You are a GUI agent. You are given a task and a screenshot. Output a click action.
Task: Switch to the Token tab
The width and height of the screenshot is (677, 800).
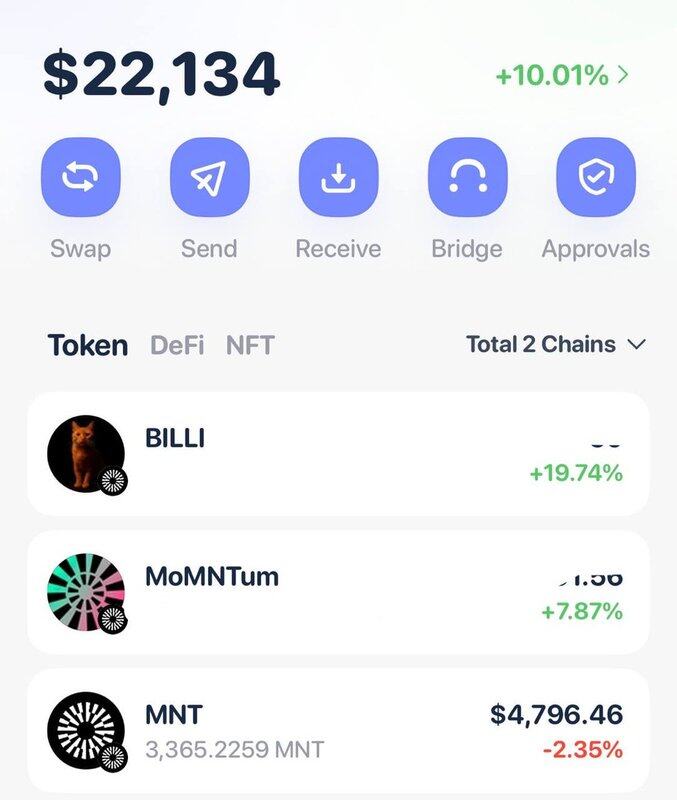click(x=88, y=346)
